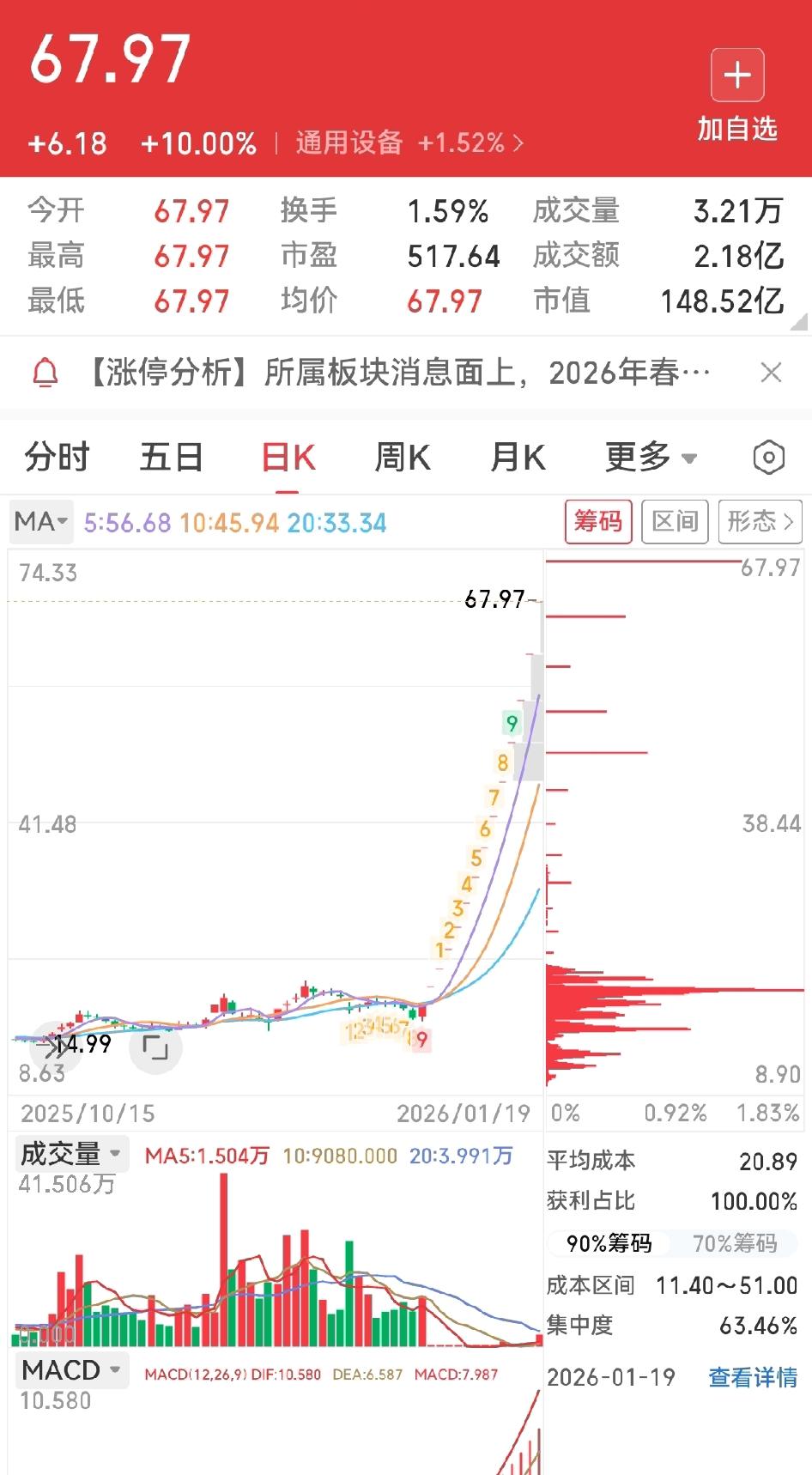812x1475 pixels.
Task: Open the MACD indicator dropdown
Action: [x=71, y=1370]
